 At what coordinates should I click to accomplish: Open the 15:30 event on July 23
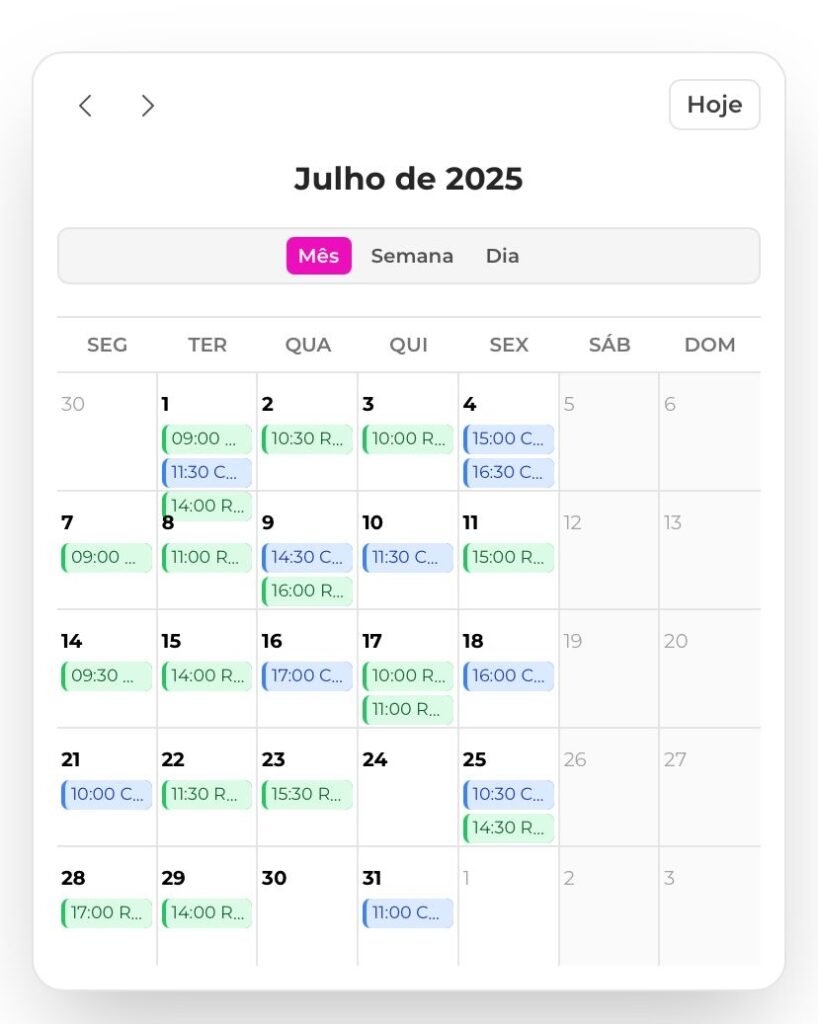pos(307,795)
